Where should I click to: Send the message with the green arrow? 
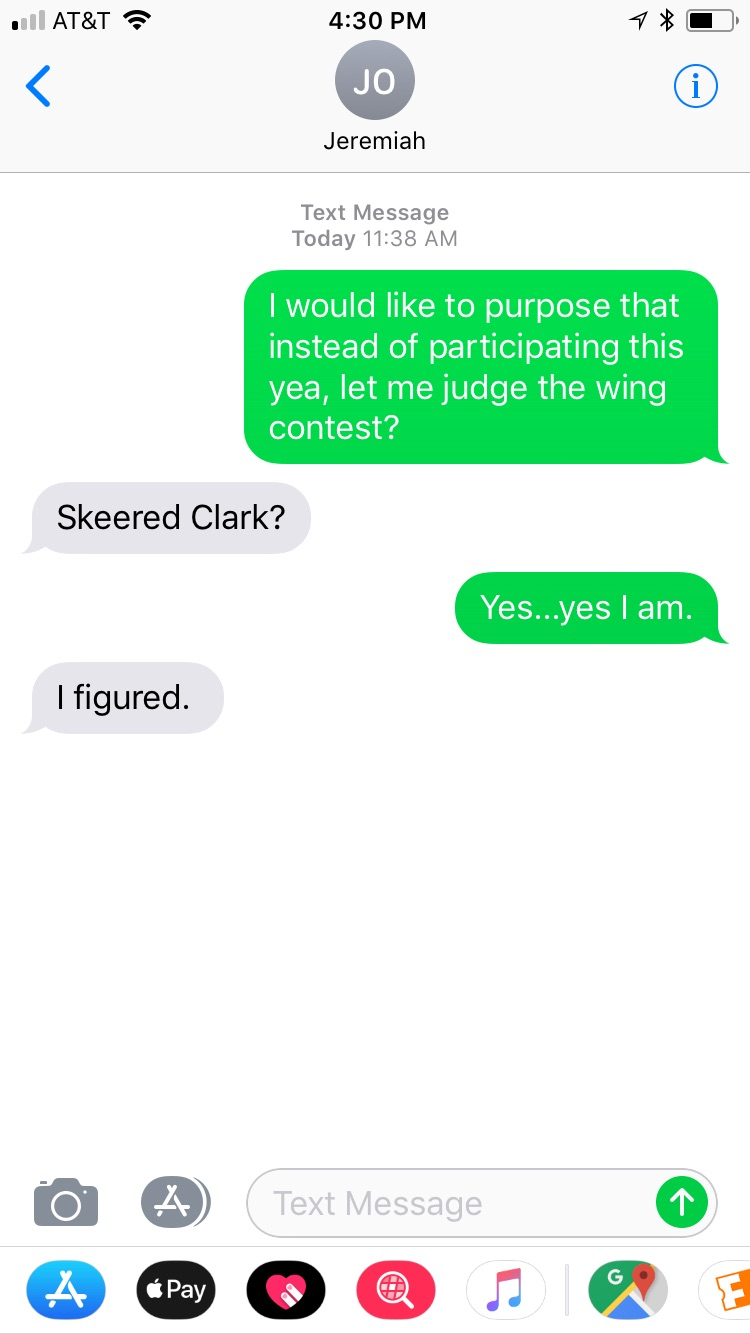pyautogui.click(x=682, y=1202)
